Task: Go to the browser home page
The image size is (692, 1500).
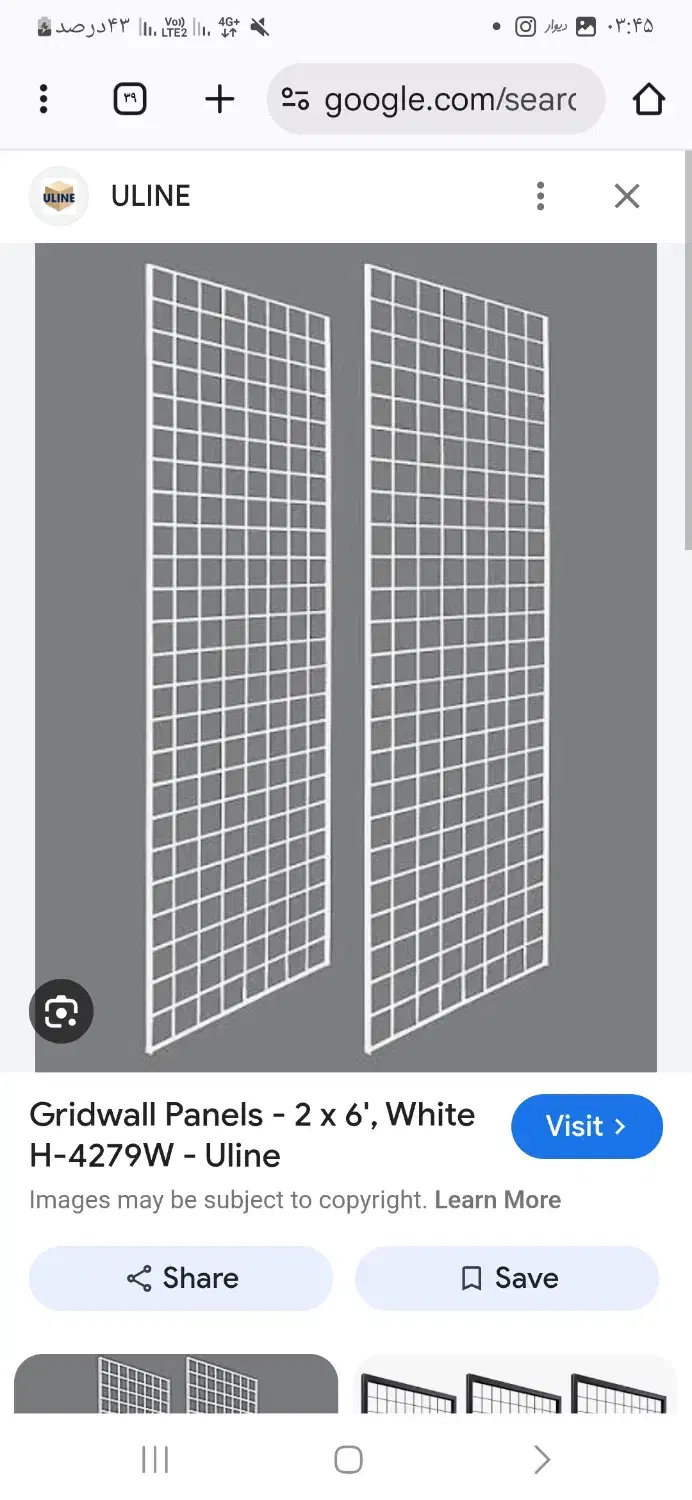Action: click(x=649, y=99)
